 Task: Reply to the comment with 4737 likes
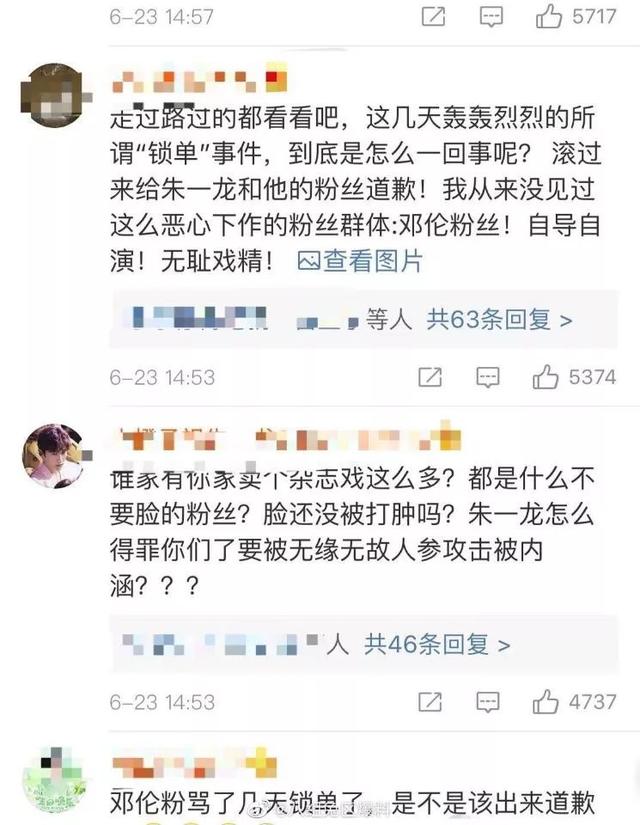[x=488, y=703]
